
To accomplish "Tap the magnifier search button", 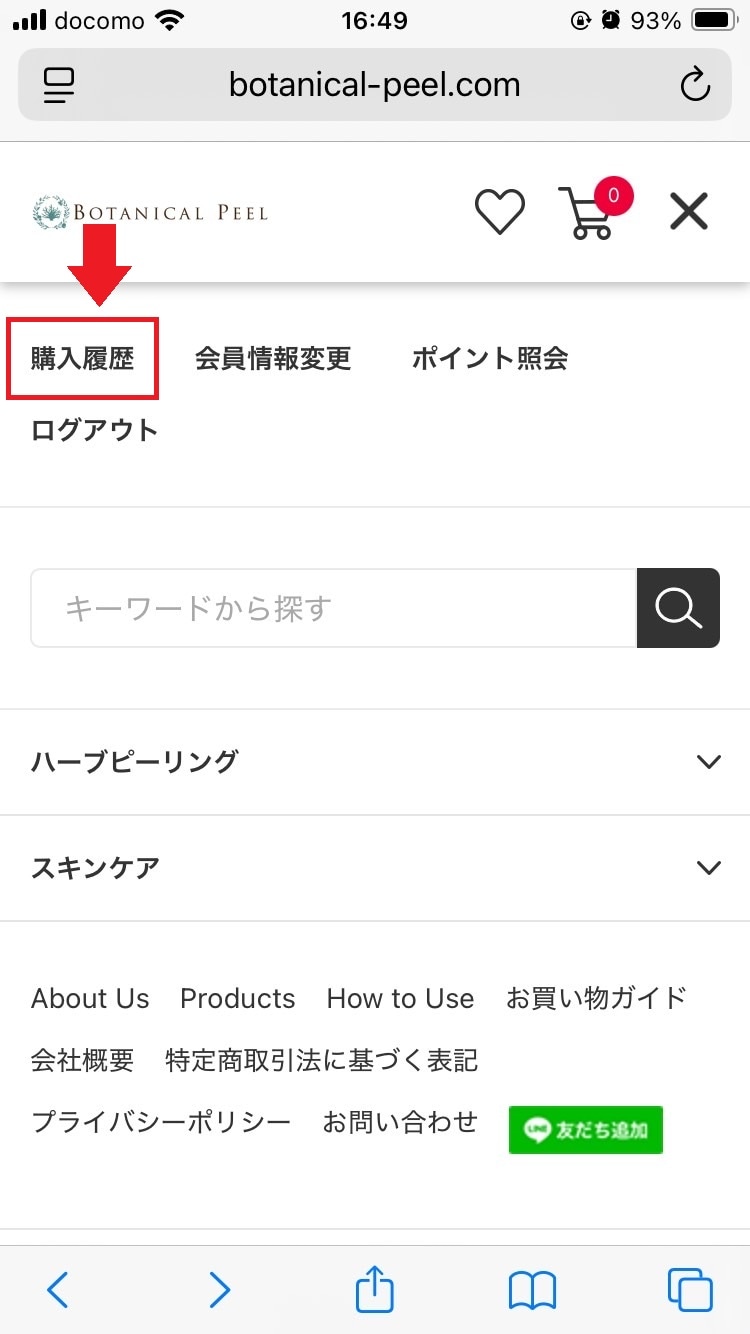I will tap(678, 608).
